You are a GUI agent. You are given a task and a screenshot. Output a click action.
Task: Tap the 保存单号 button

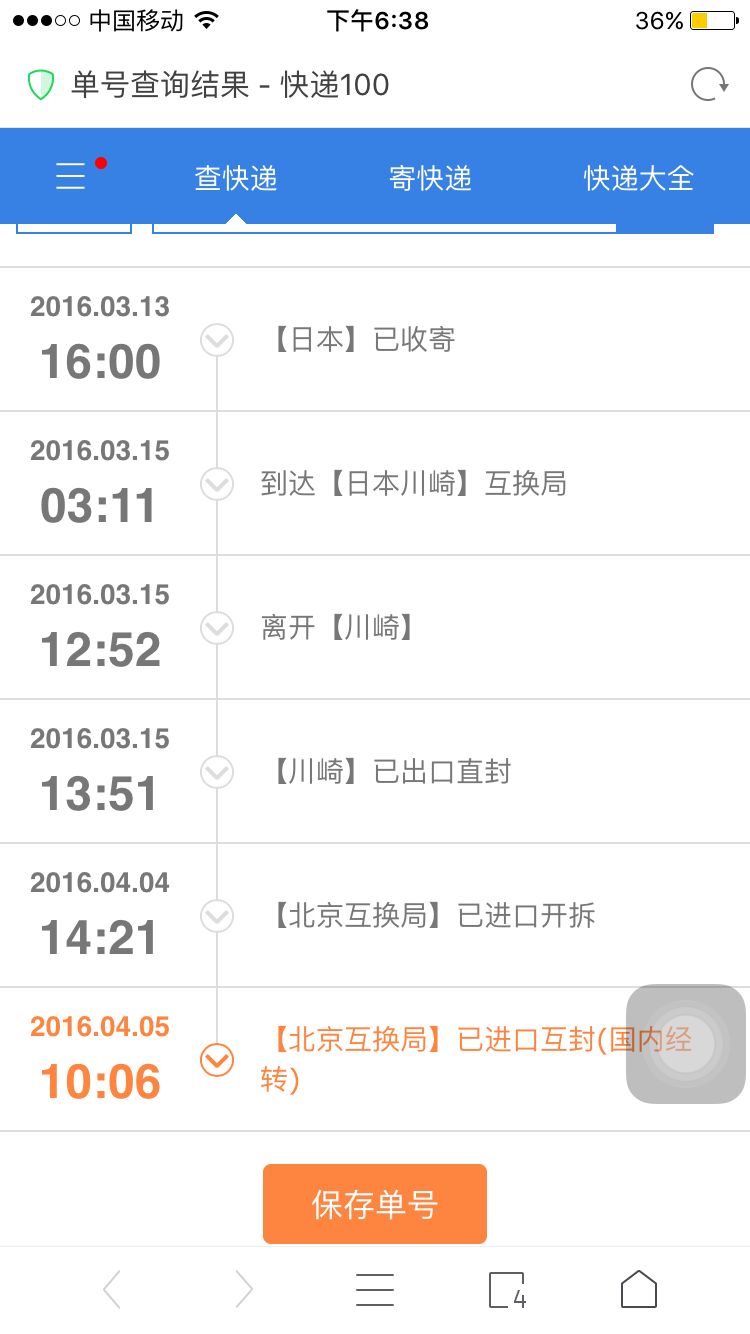point(375,1204)
